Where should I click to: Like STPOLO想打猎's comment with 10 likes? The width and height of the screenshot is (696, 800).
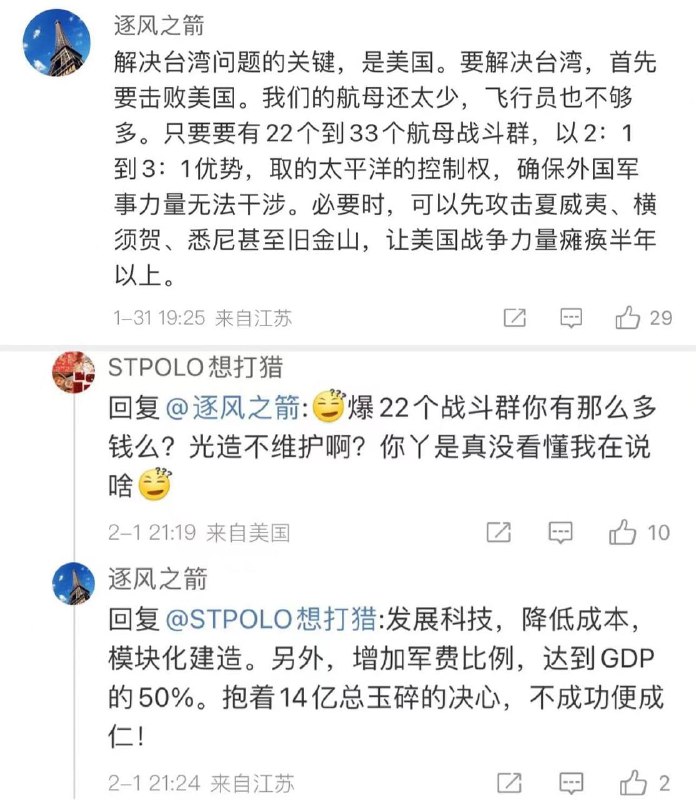(622, 531)
